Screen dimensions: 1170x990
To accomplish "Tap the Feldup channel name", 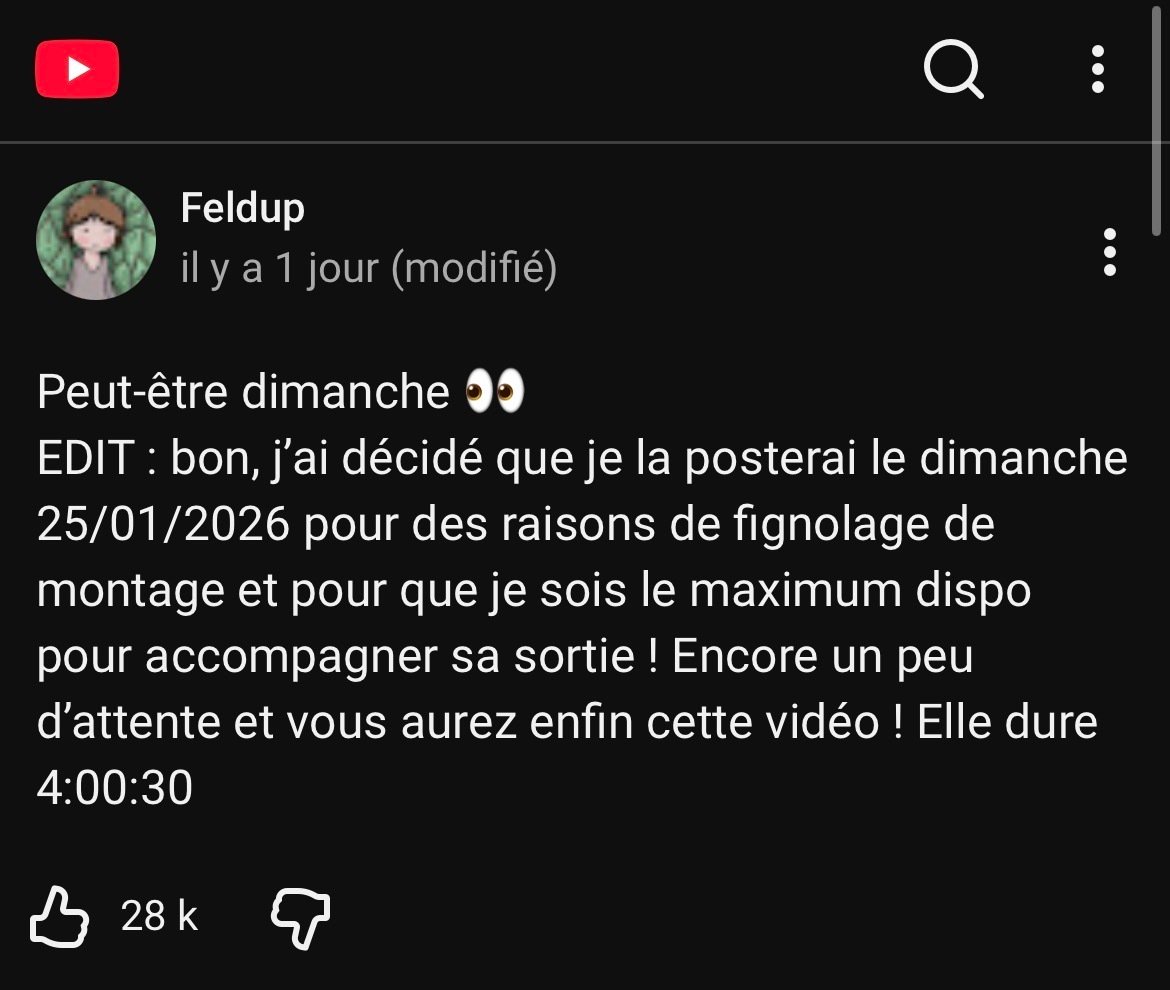I will click(x=242, y=209).
